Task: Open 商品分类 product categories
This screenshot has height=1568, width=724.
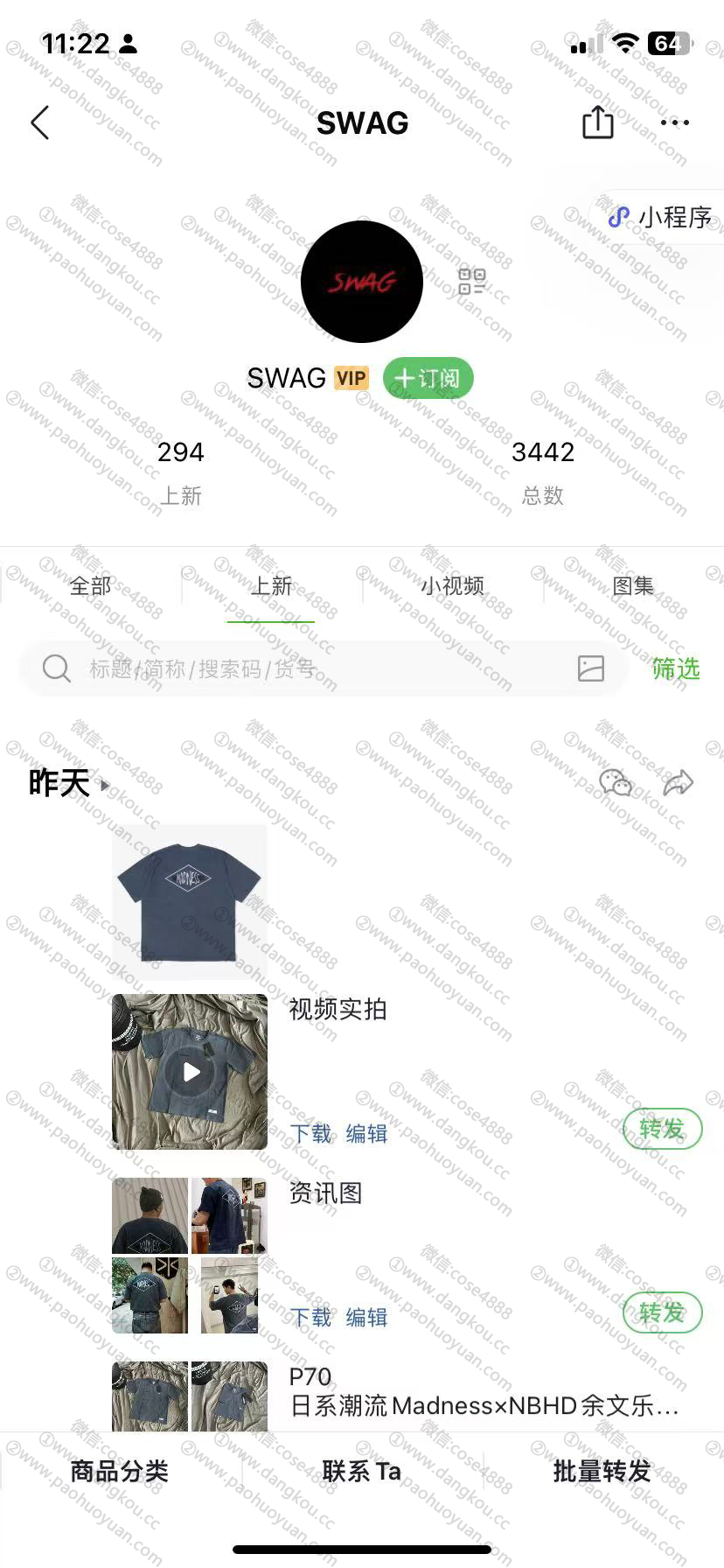Action: 120,1471
